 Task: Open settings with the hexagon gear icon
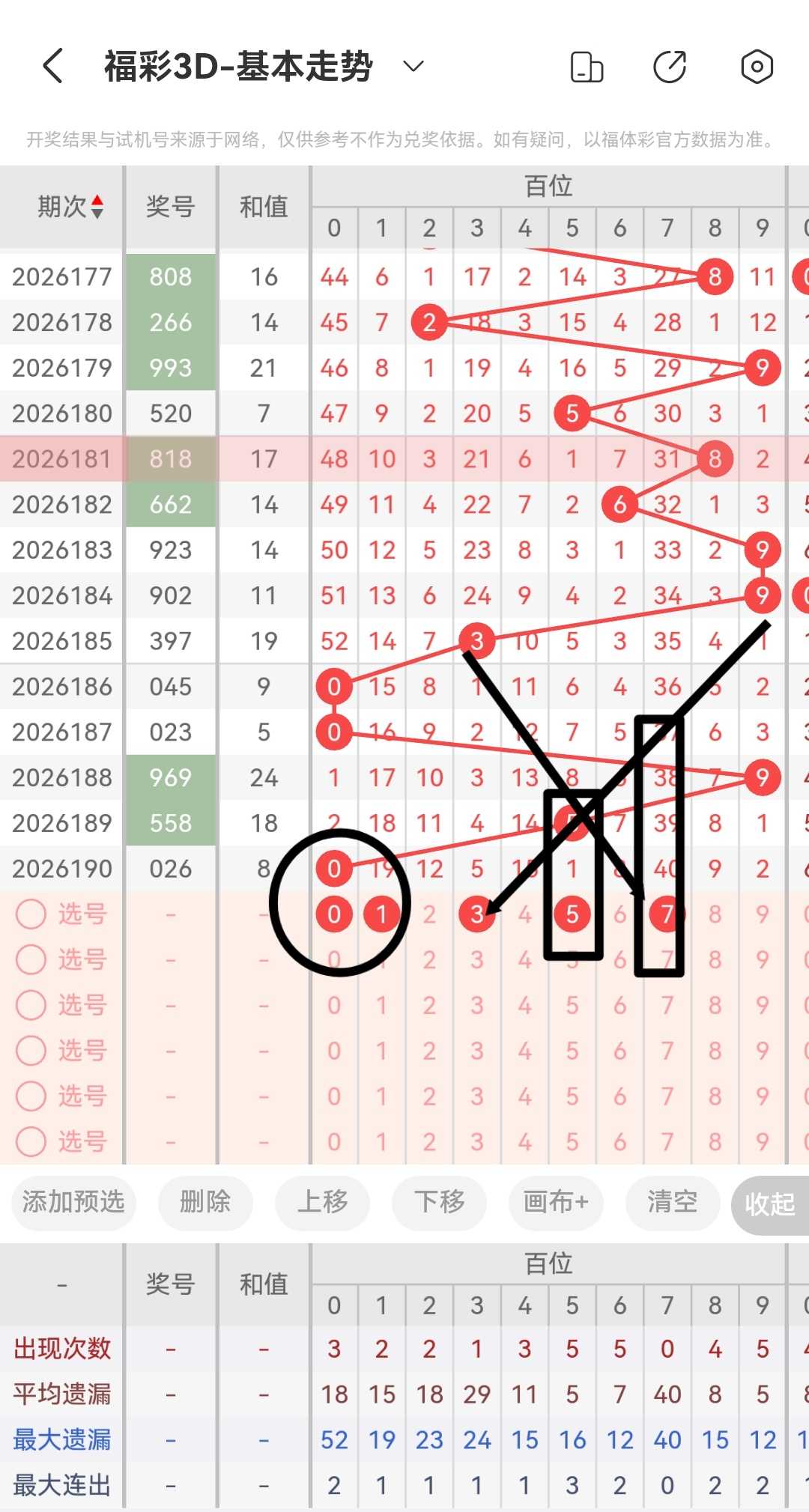(x=757, y=67)
